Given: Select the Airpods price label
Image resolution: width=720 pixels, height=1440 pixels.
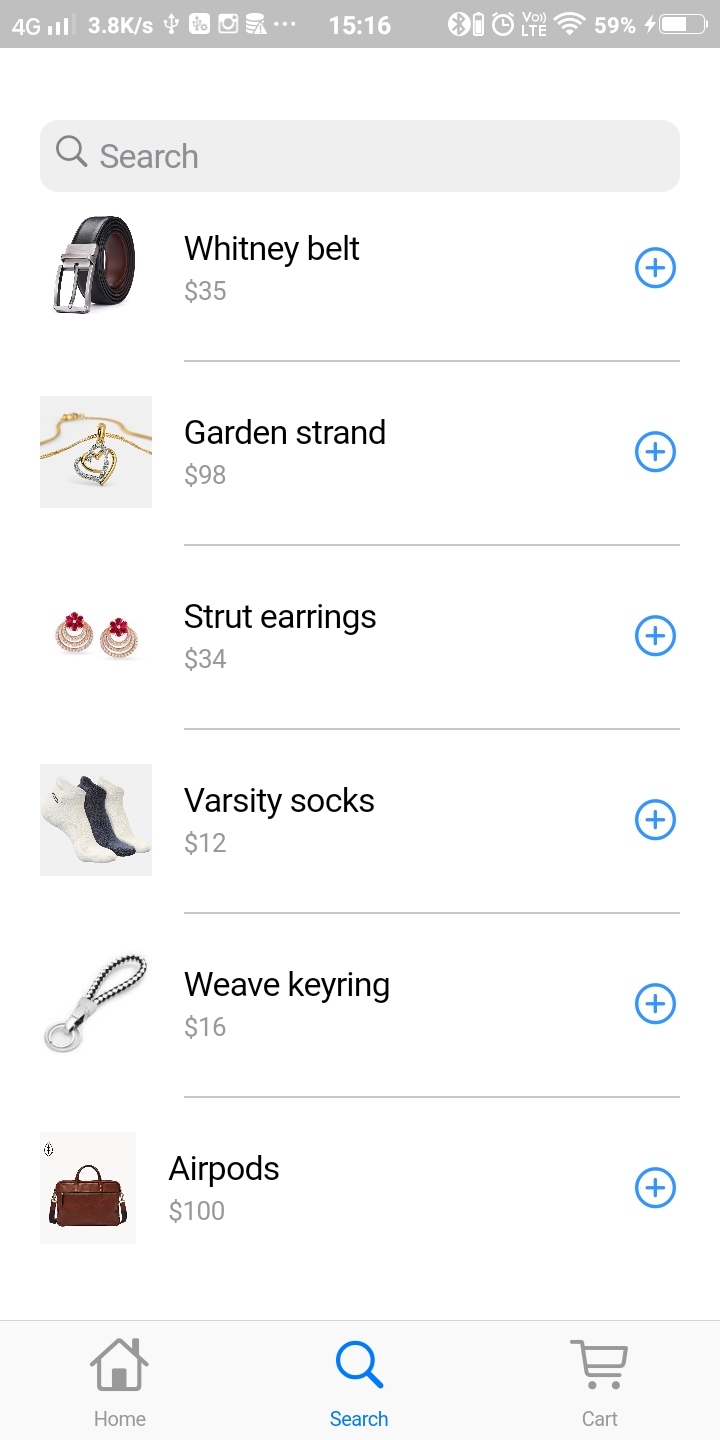Looking at the screenshot, I should [x=196, y=1211].
